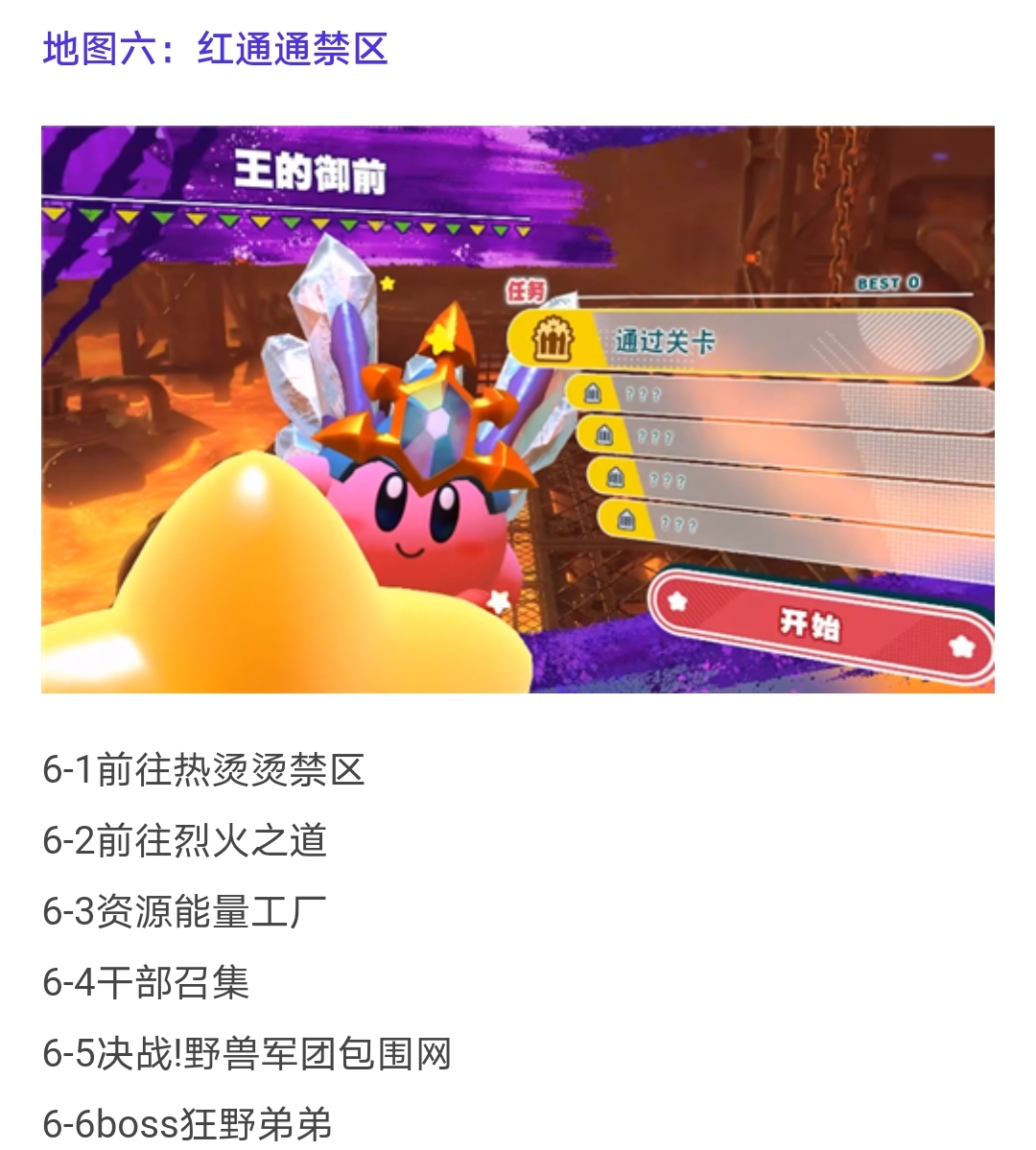1036x1150 pixels.
Task: Open the Kirby game screenshot image
Action: 517,410
